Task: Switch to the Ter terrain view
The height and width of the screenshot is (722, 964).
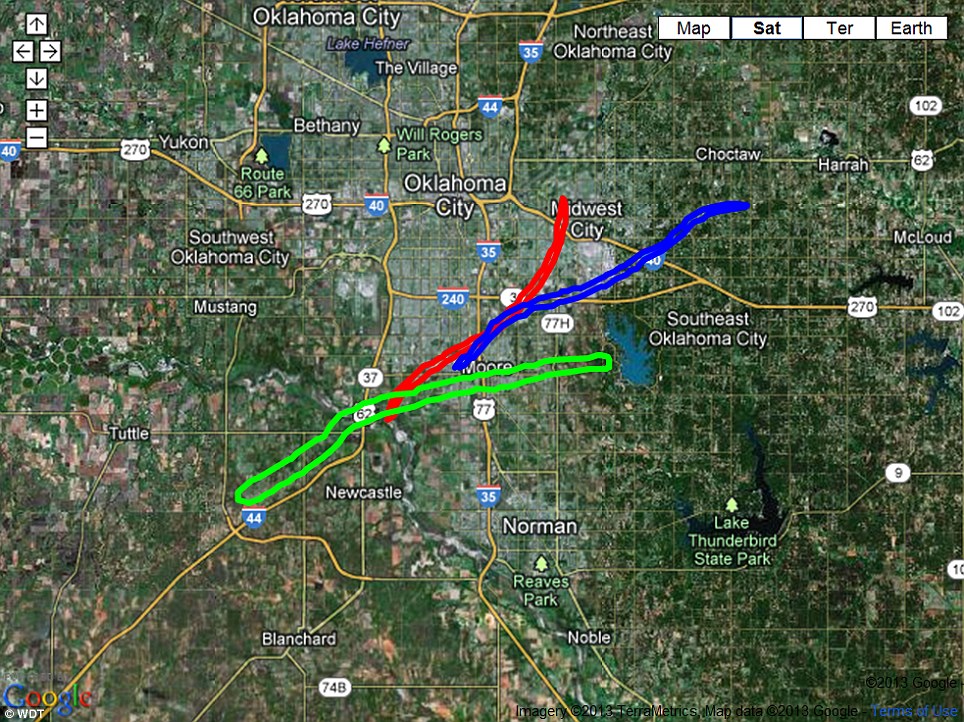Action: 839,28
